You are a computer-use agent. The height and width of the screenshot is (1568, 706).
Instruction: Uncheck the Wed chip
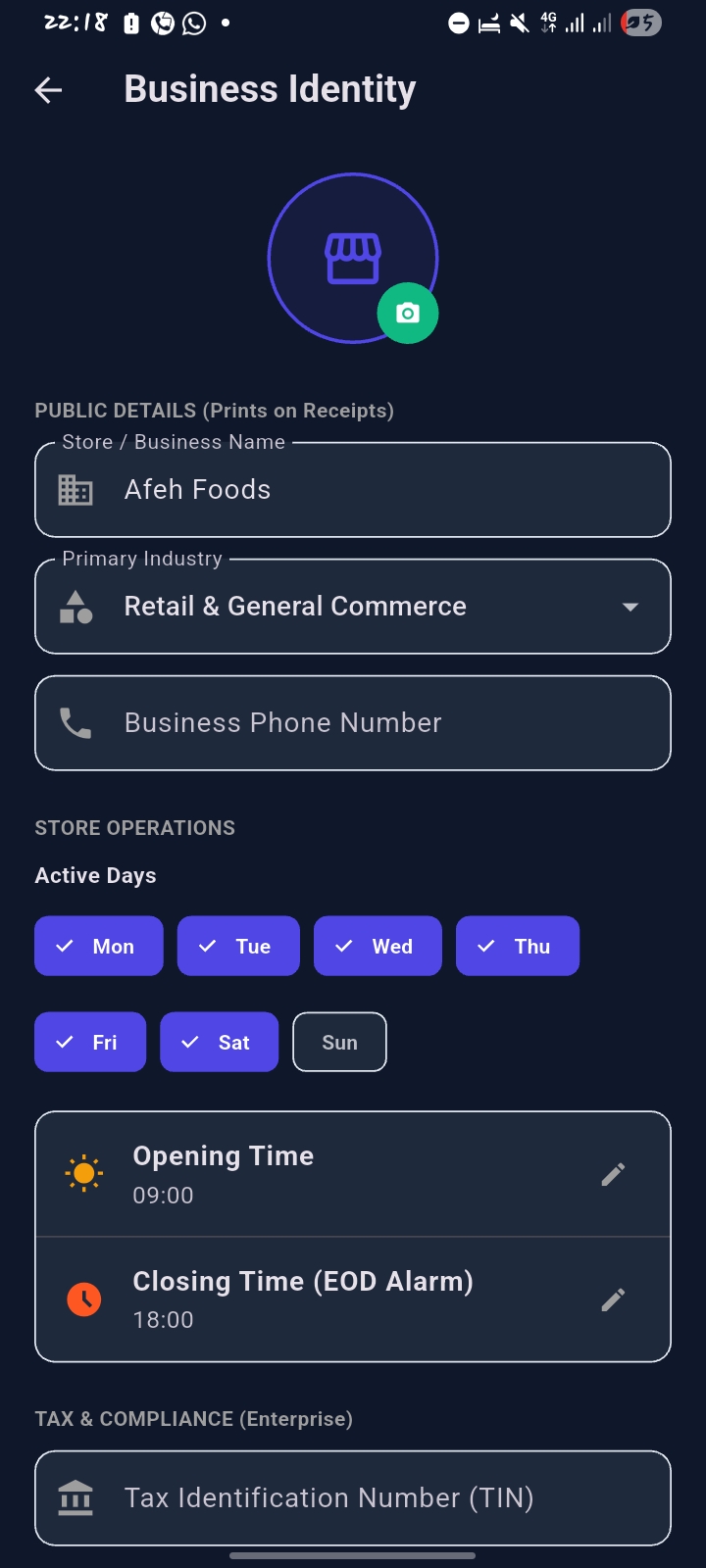point(378,946)
